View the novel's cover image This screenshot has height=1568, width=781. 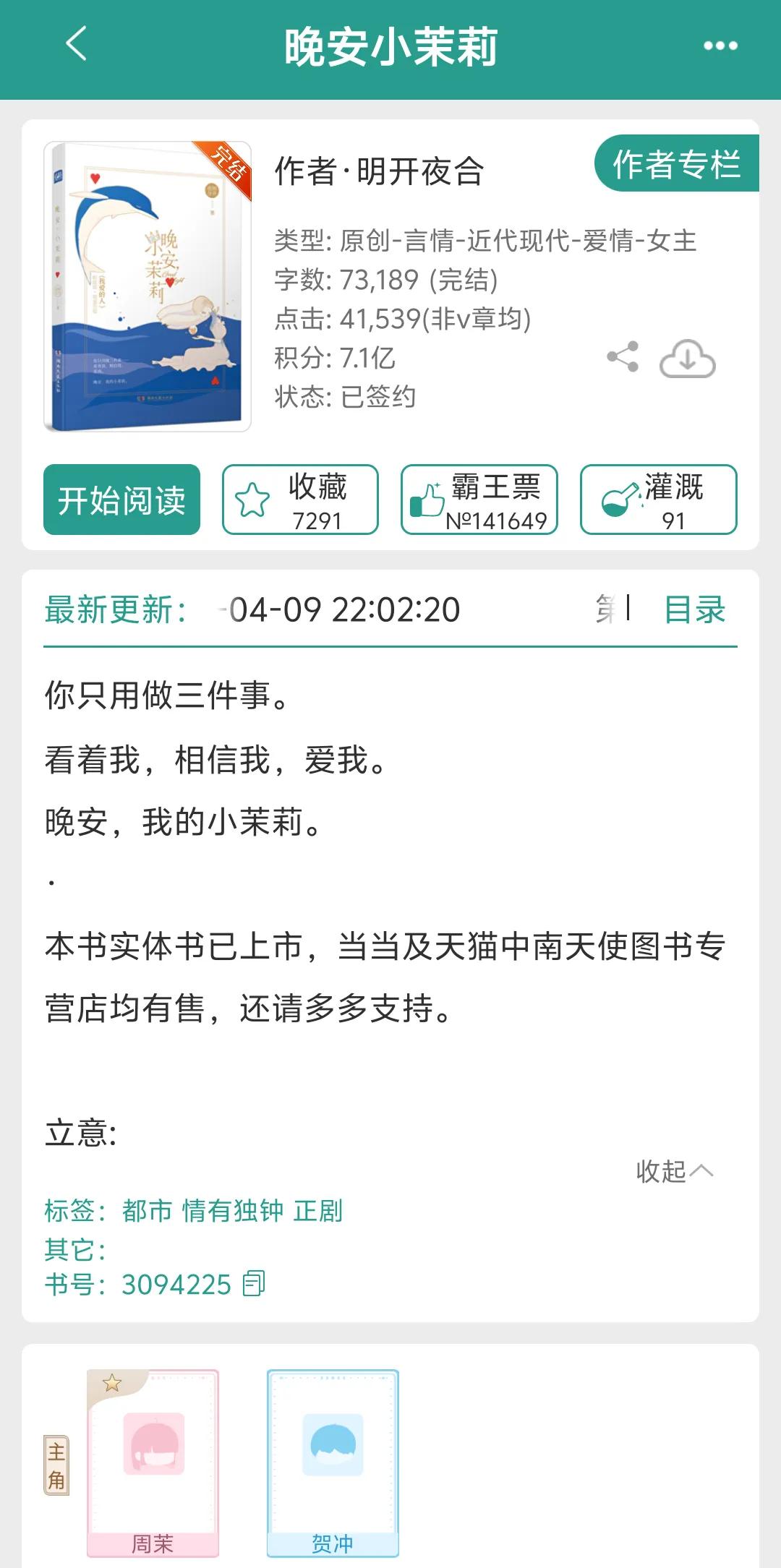(148, 286)
